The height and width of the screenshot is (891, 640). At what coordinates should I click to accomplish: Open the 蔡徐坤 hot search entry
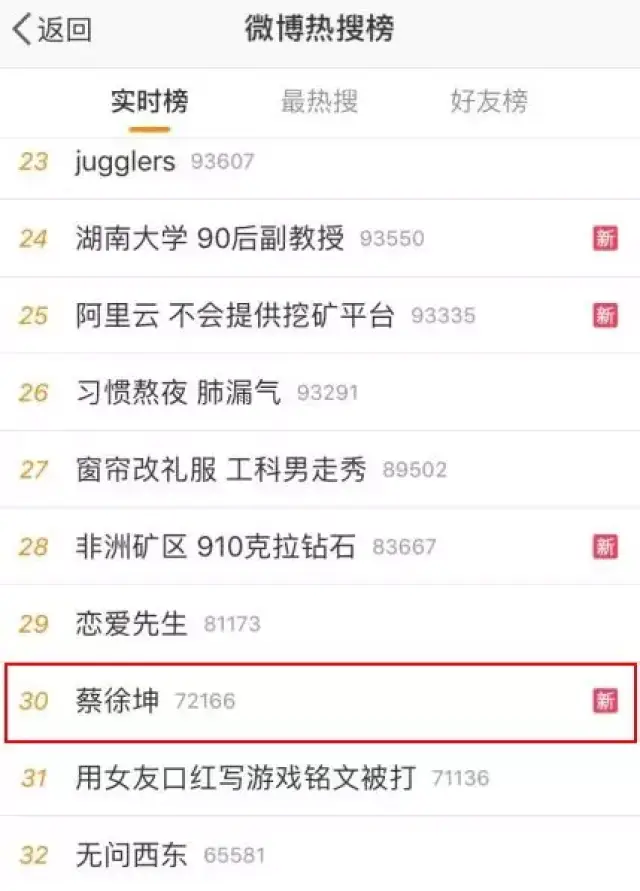coord(320,701)
